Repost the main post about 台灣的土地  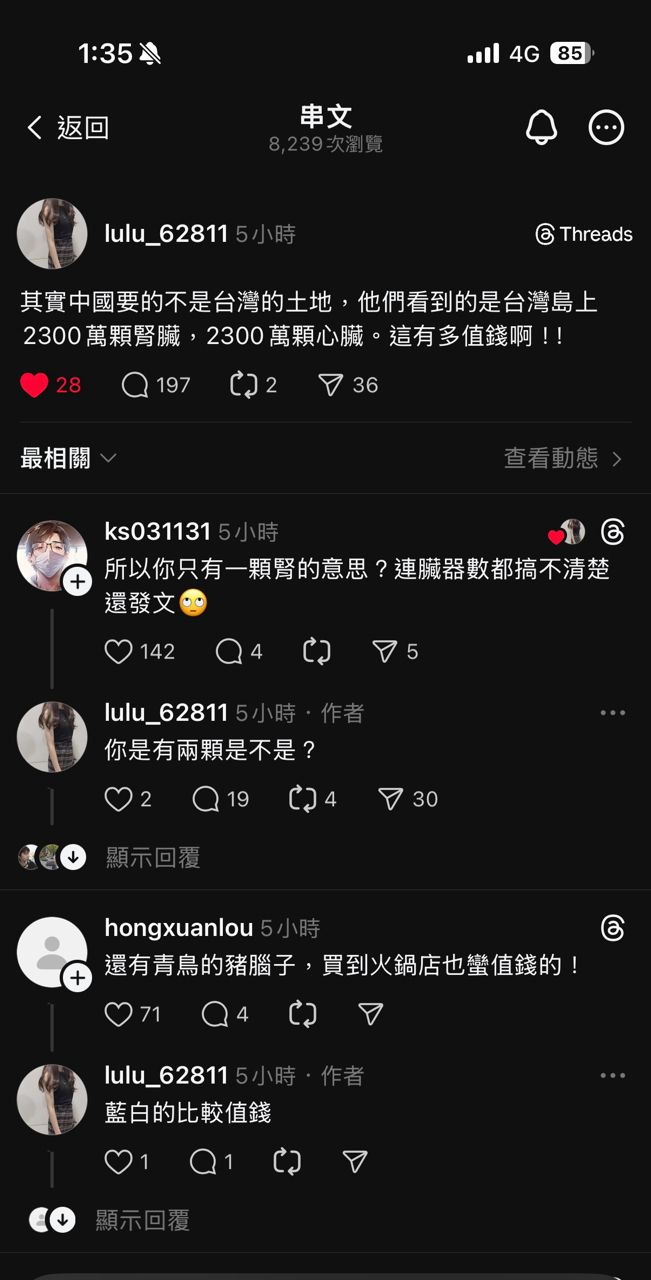click(x=244, y=385)
